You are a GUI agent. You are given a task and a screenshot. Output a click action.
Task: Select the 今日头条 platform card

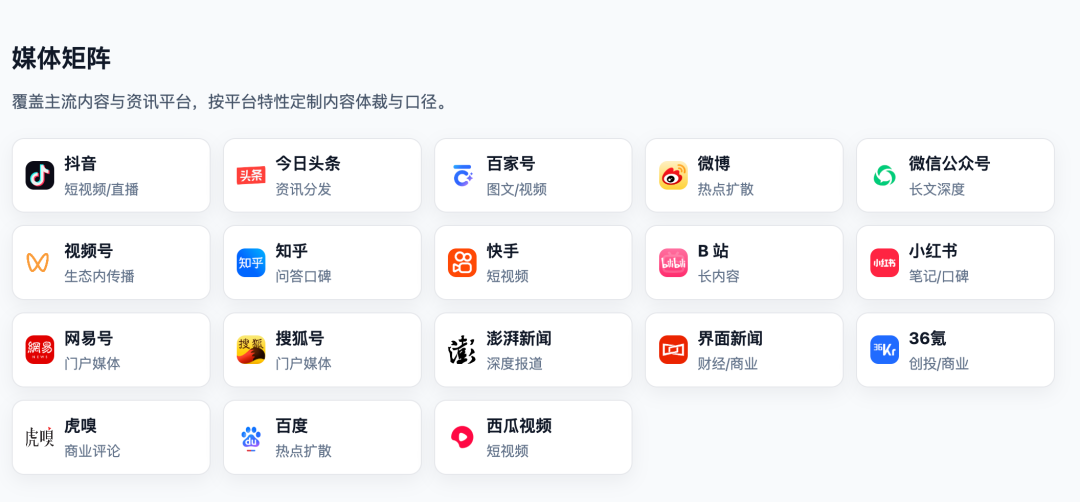[322, 175]
